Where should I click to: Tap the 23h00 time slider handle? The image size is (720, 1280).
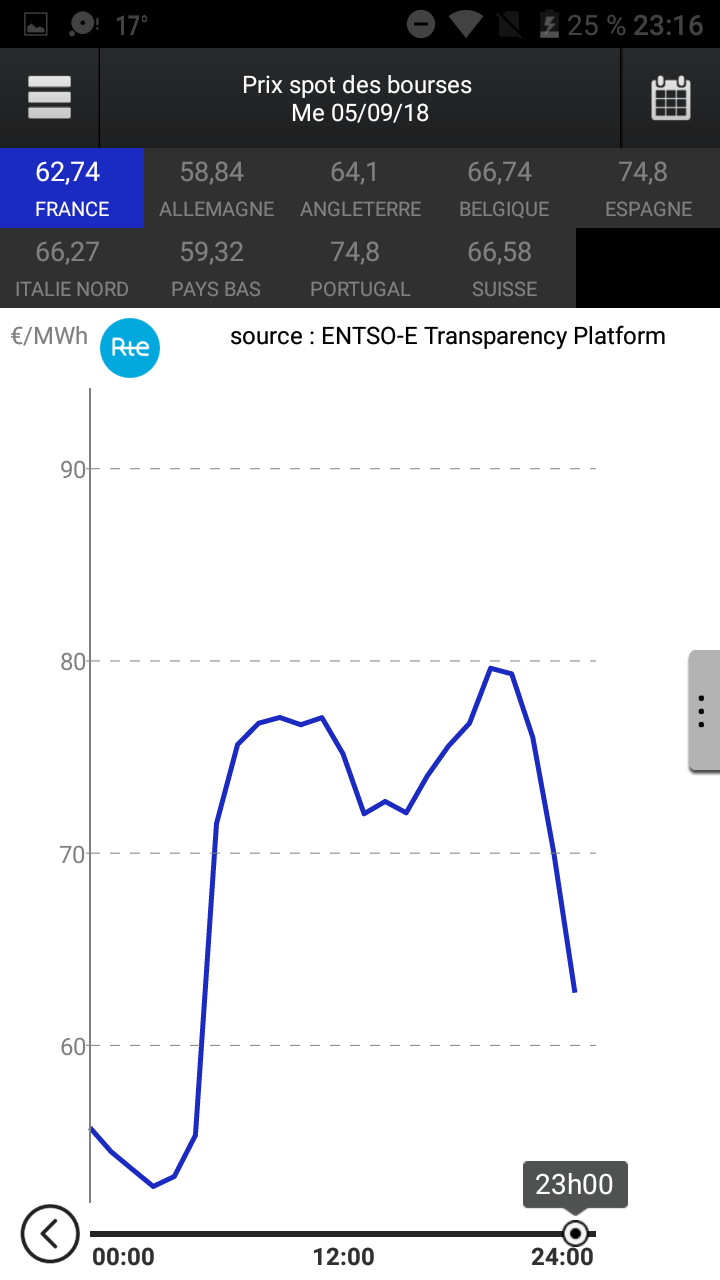(x=575, y=1233)
